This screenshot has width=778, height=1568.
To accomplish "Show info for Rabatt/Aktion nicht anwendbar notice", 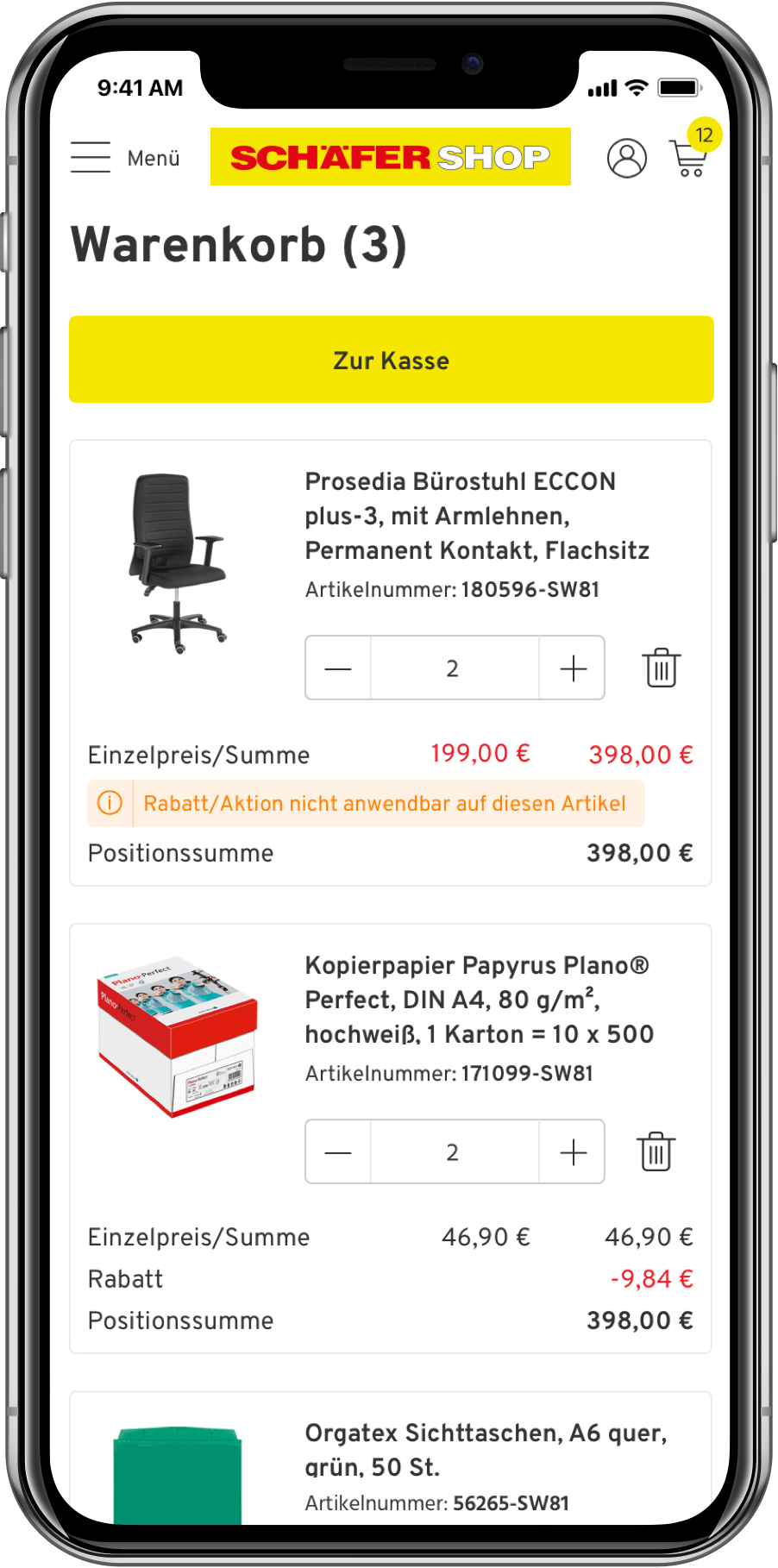I will coord(110,804).
